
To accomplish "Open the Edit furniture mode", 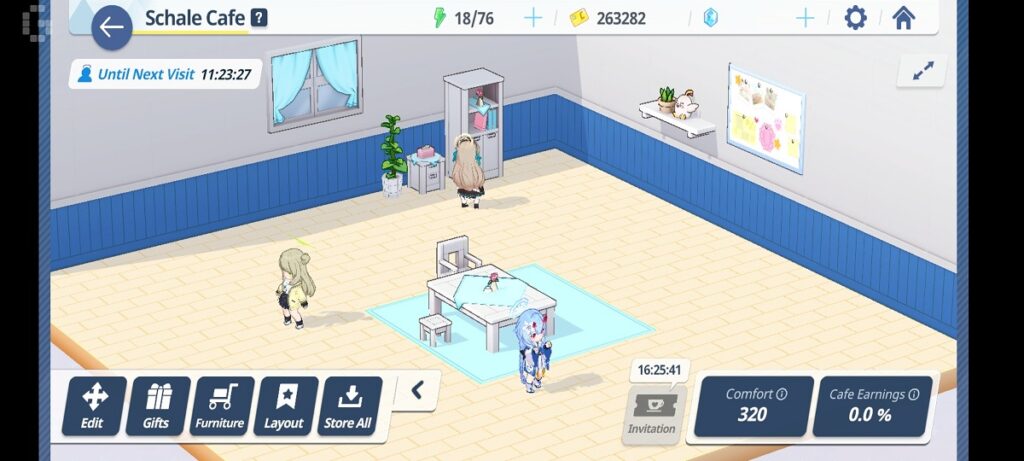I will [x=93, y=406].
